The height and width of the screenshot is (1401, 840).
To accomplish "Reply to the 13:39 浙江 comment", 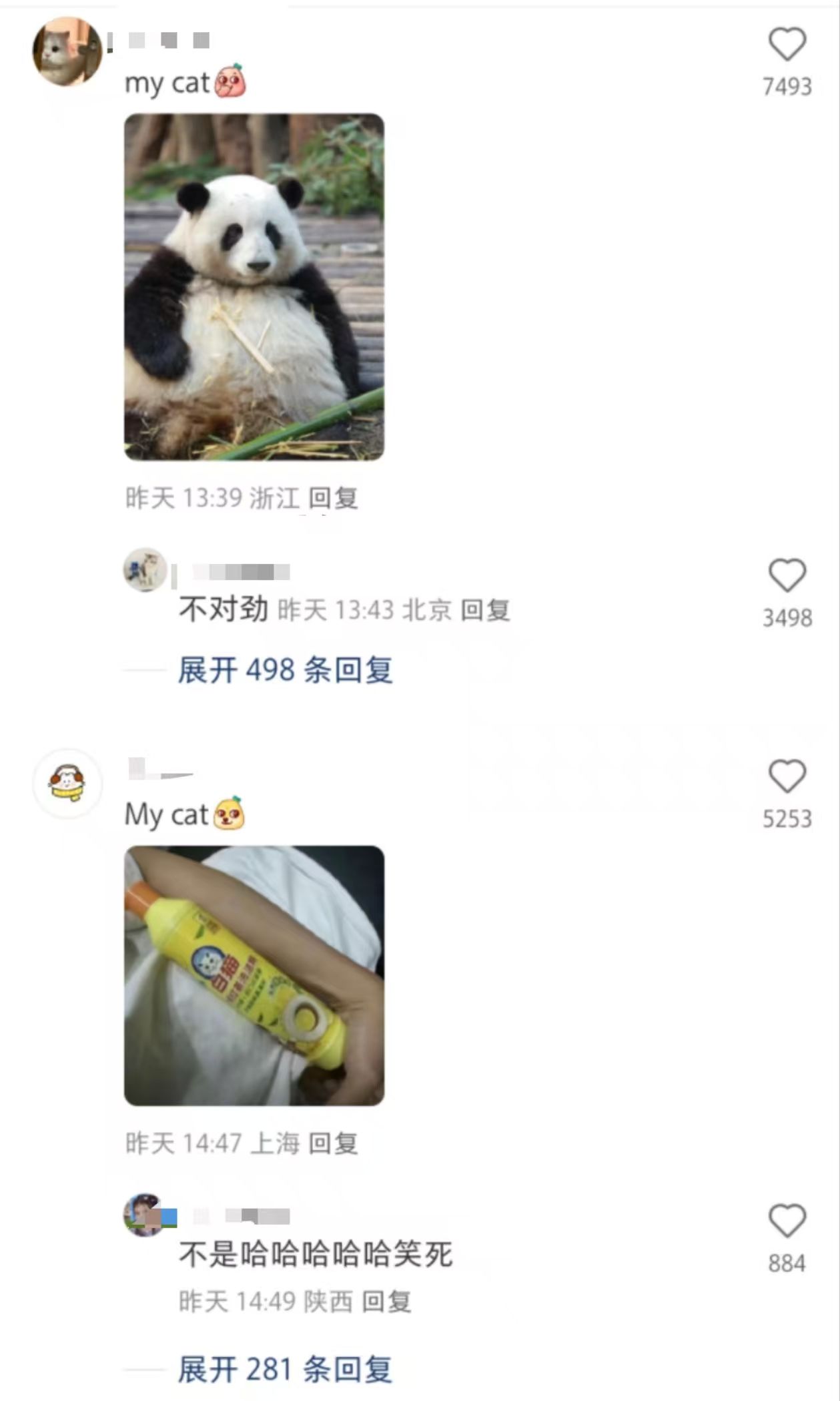I will point(333,498).
